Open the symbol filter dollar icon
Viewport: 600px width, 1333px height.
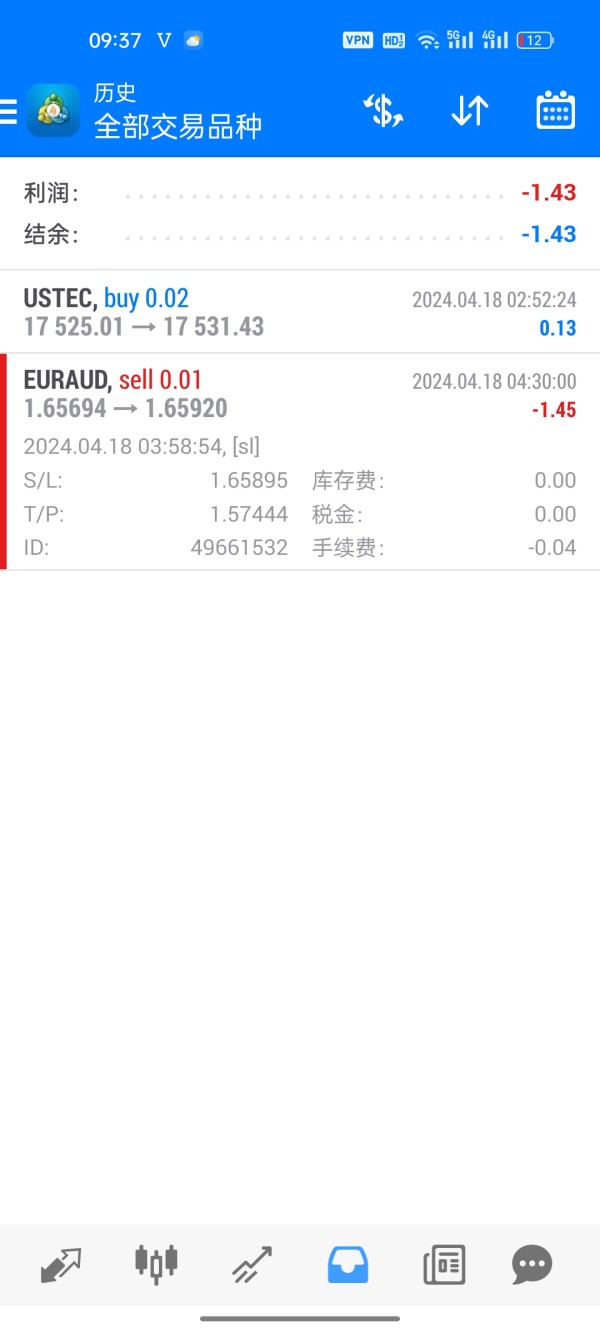coord(383,111)
